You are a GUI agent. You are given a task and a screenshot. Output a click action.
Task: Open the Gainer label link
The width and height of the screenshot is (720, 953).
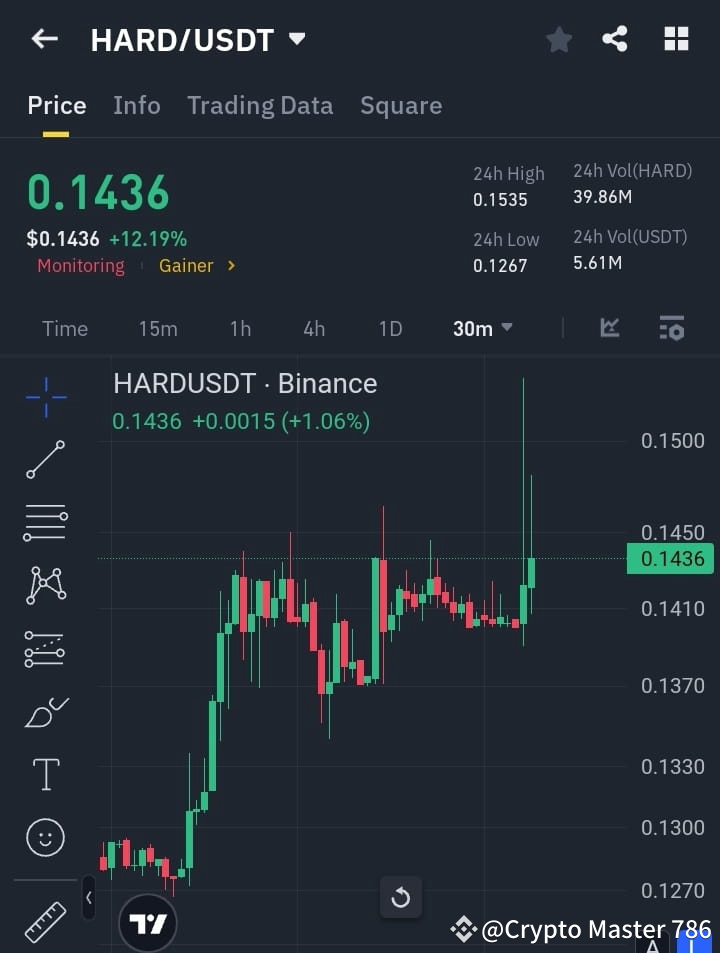186,265
